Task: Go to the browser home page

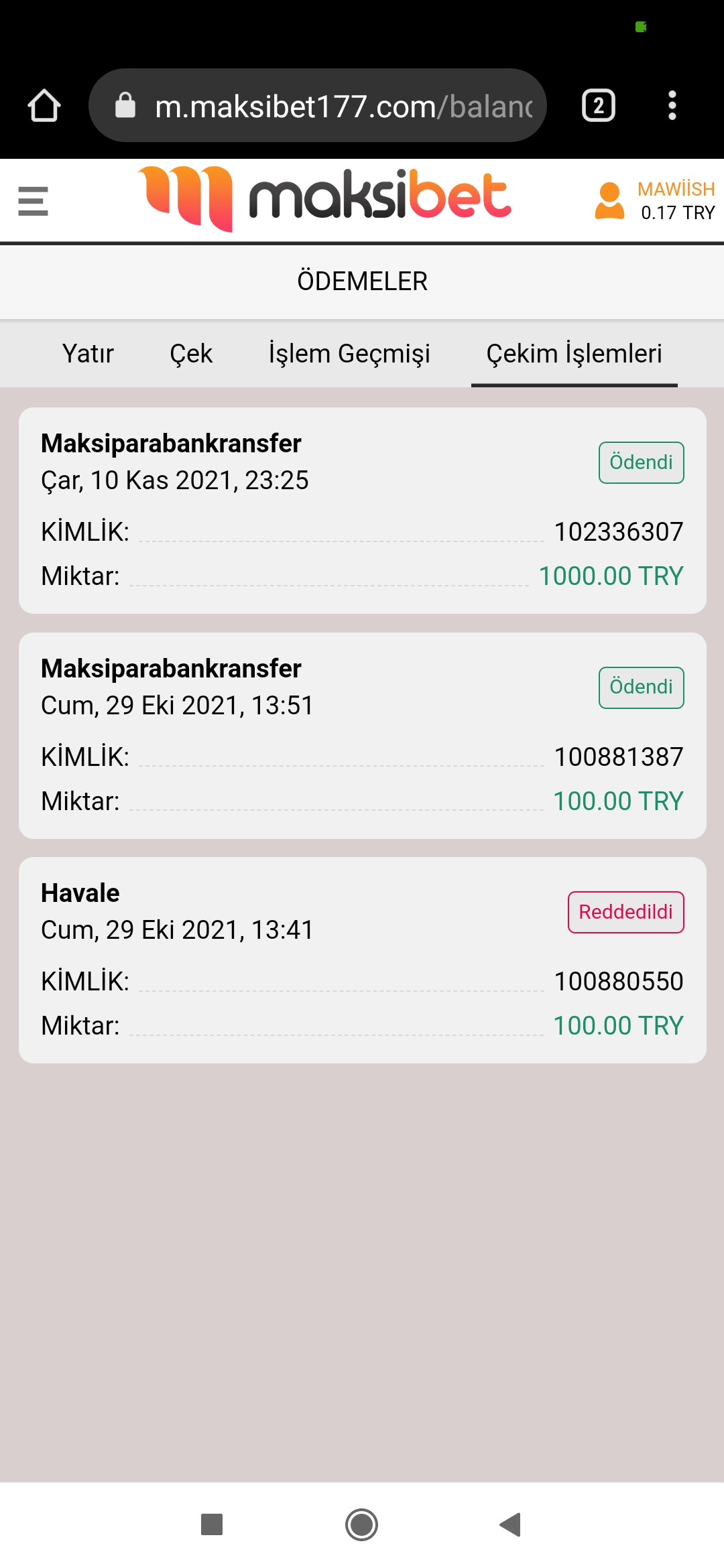Action: [44, 106]
